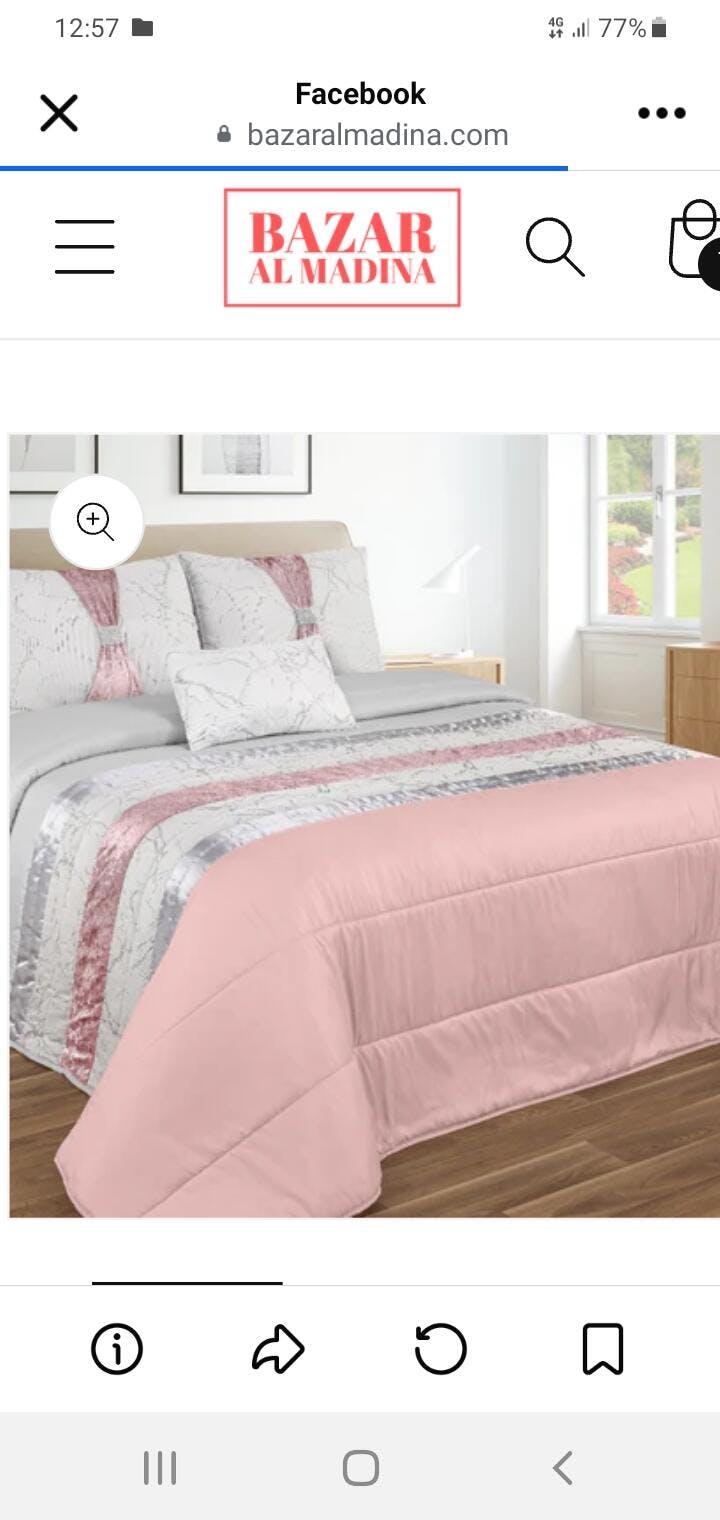Viewport: 720px width, 1520px height.
Task: Open the browser's three-dot overflow menu
Action: tap(661, 113)
